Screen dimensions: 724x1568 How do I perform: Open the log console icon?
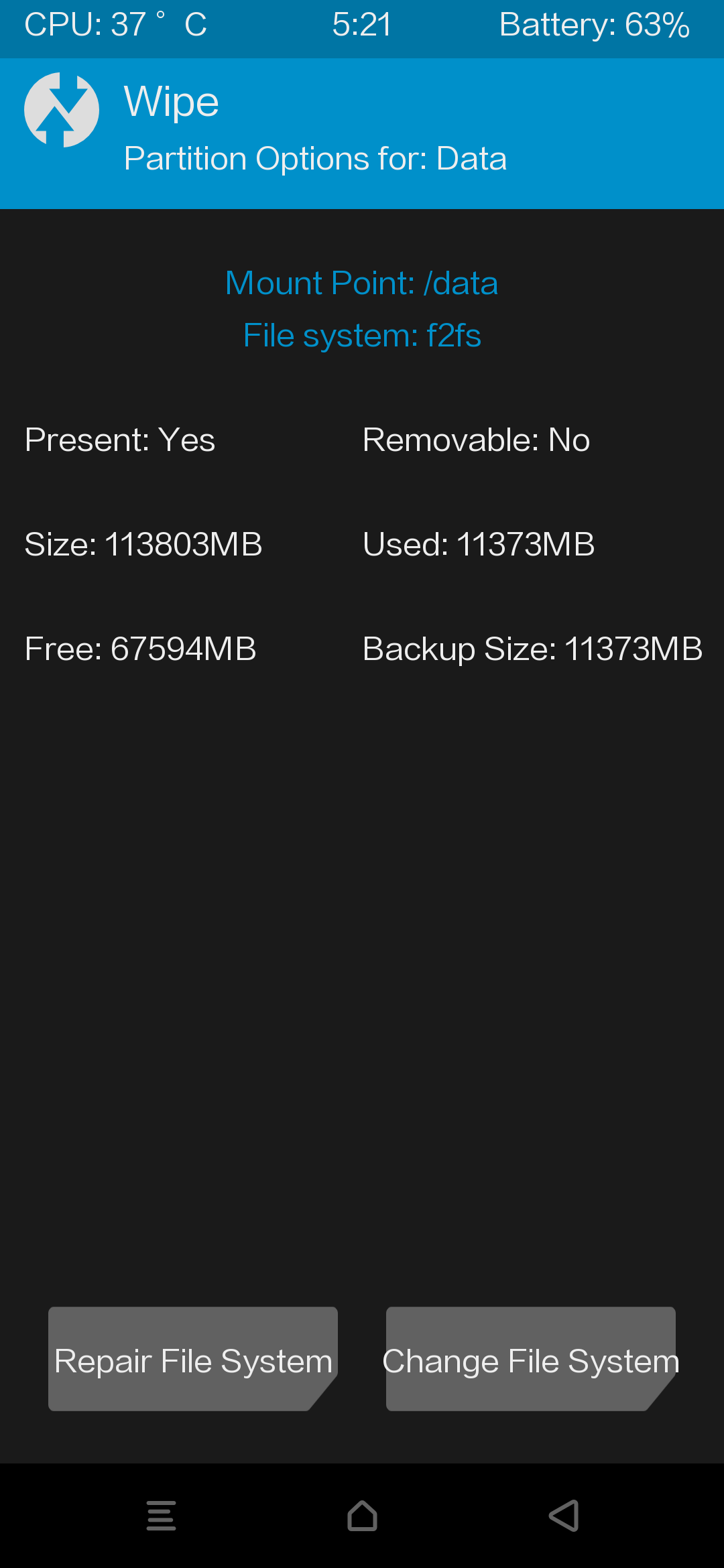click(x=161, y=1516)
